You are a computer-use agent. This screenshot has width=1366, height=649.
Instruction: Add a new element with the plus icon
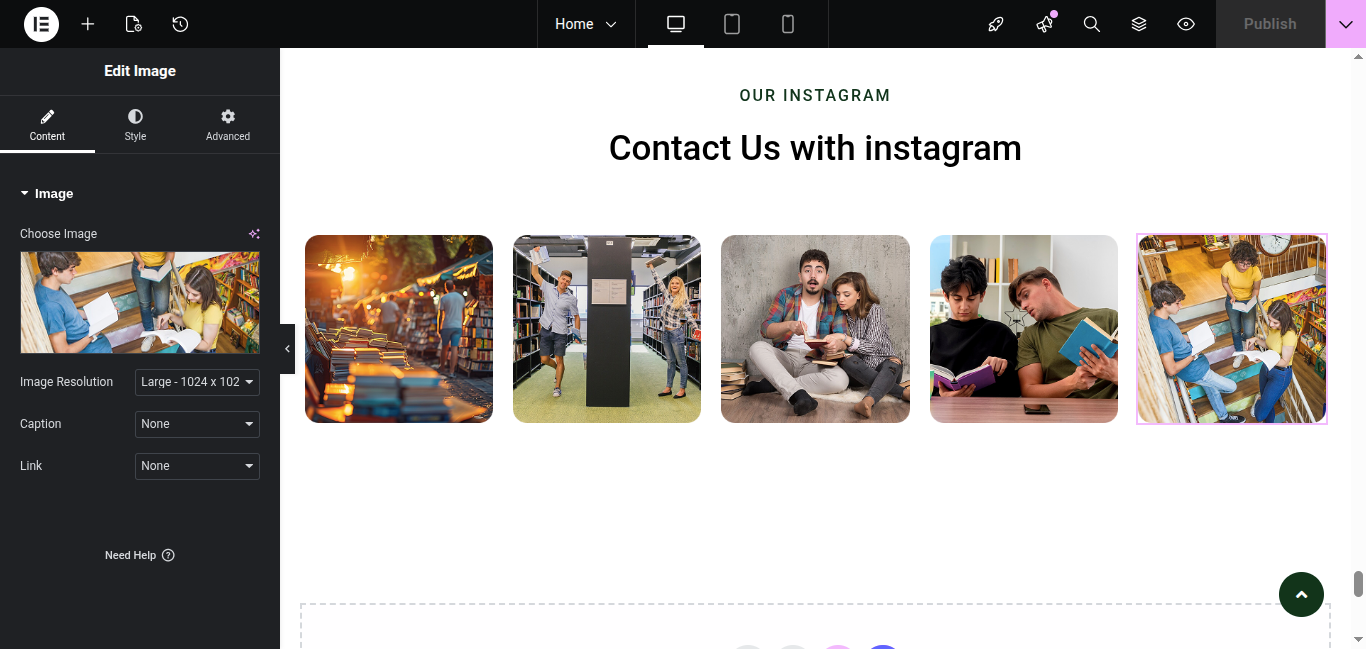[x=88, y=24]
